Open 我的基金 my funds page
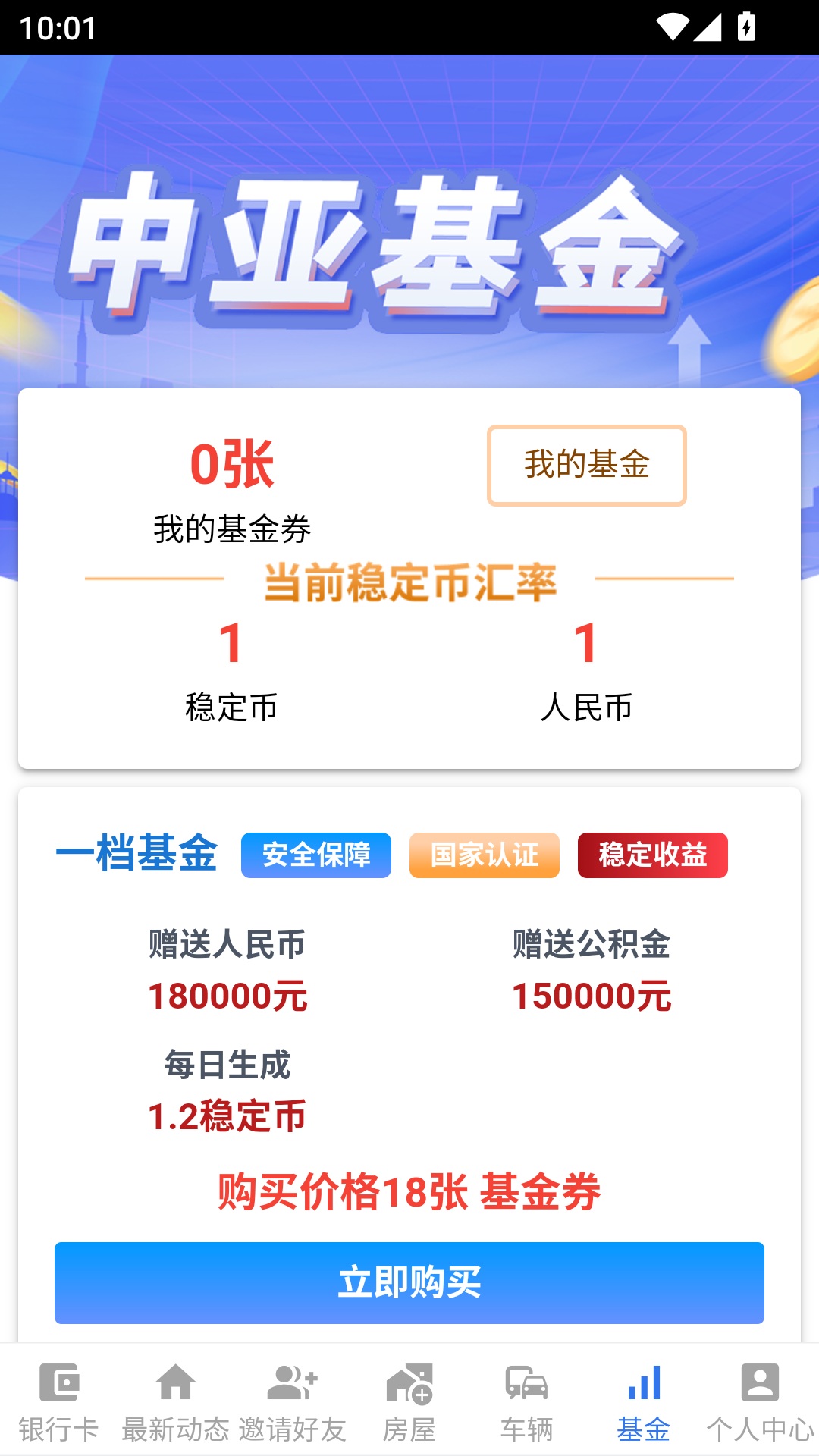The height and width of the screenshot is (1456, 819). tap(587, 465)
